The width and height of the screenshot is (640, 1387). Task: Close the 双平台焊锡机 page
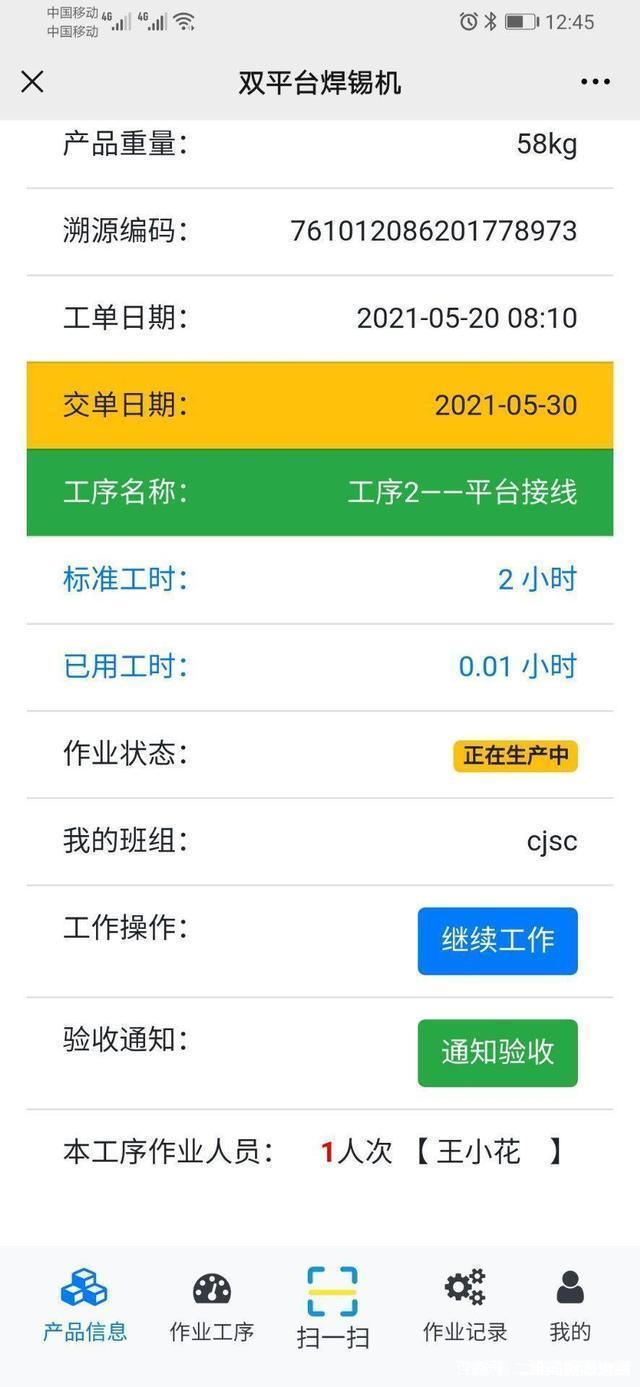pos(32,81)
